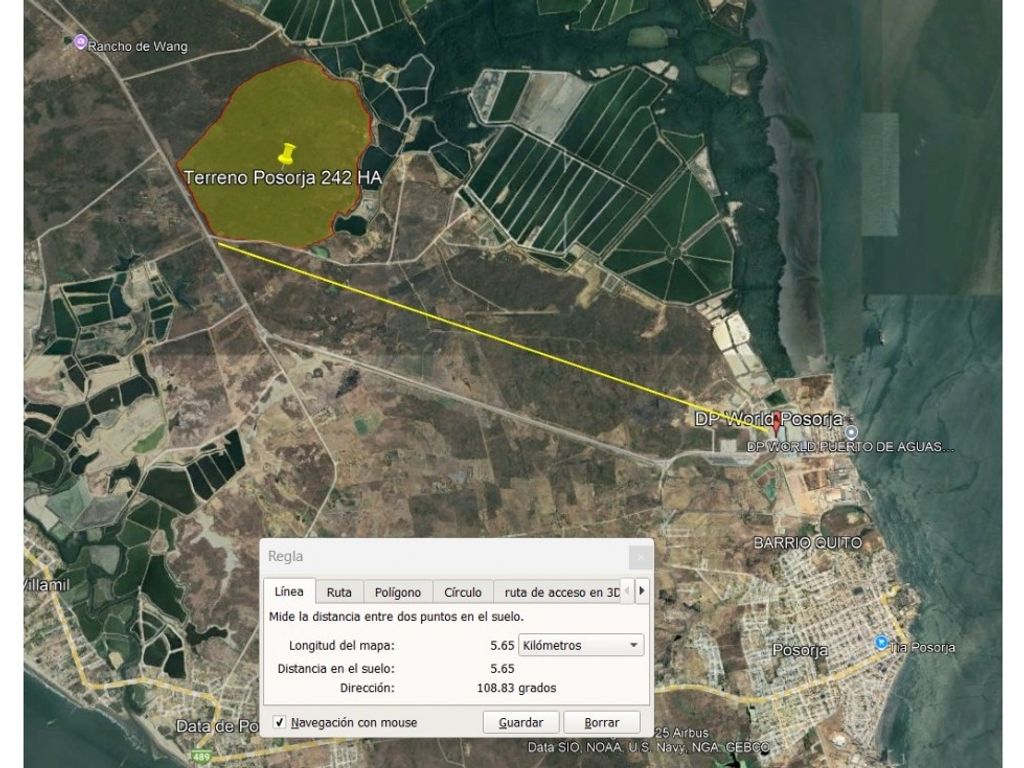
Task: Open the Tia Posorja map marker
Action: [881, 643]
